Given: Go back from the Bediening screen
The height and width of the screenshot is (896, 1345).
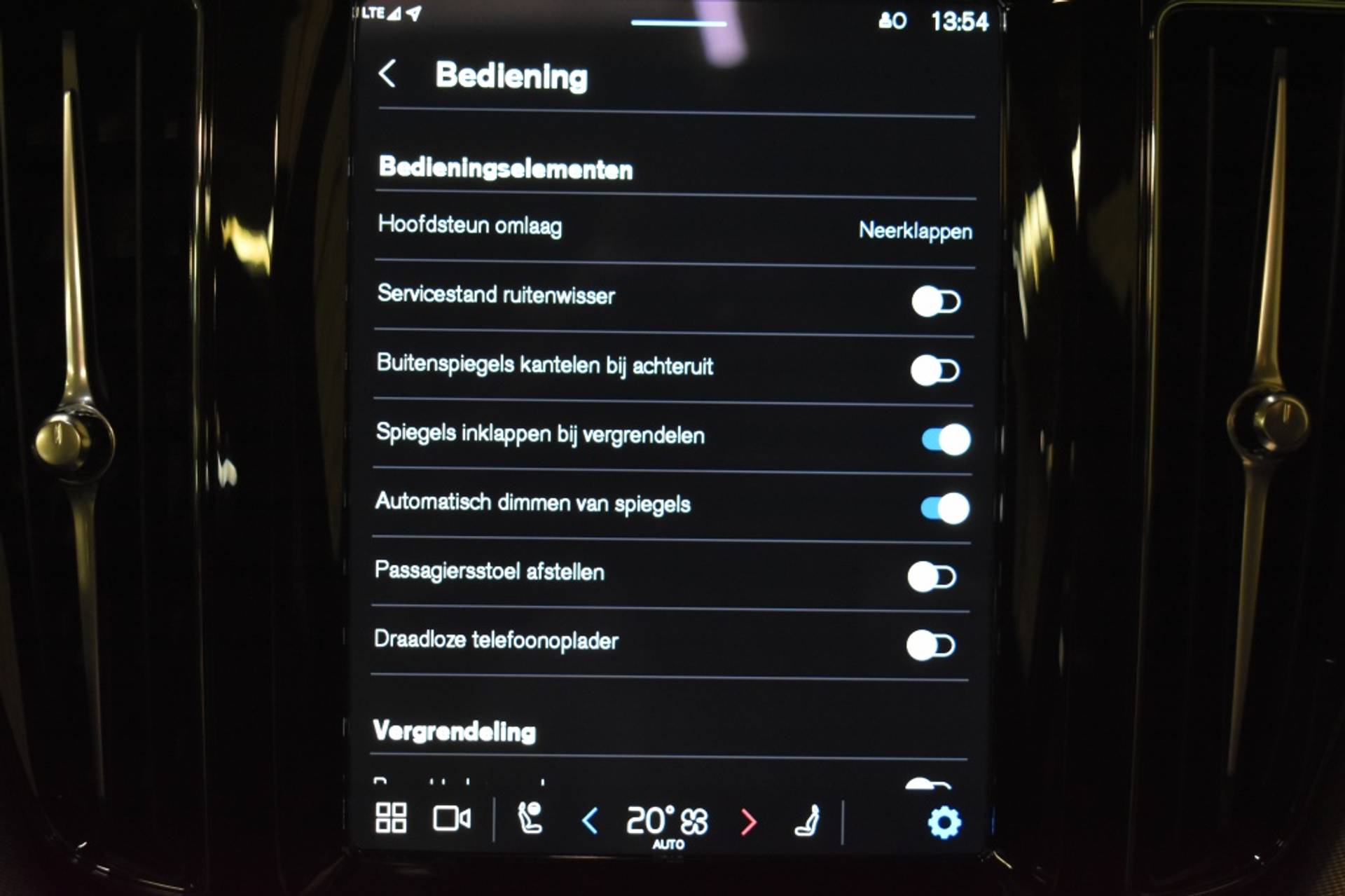Looking at the screenshot, I should click(x=387, y=74).
